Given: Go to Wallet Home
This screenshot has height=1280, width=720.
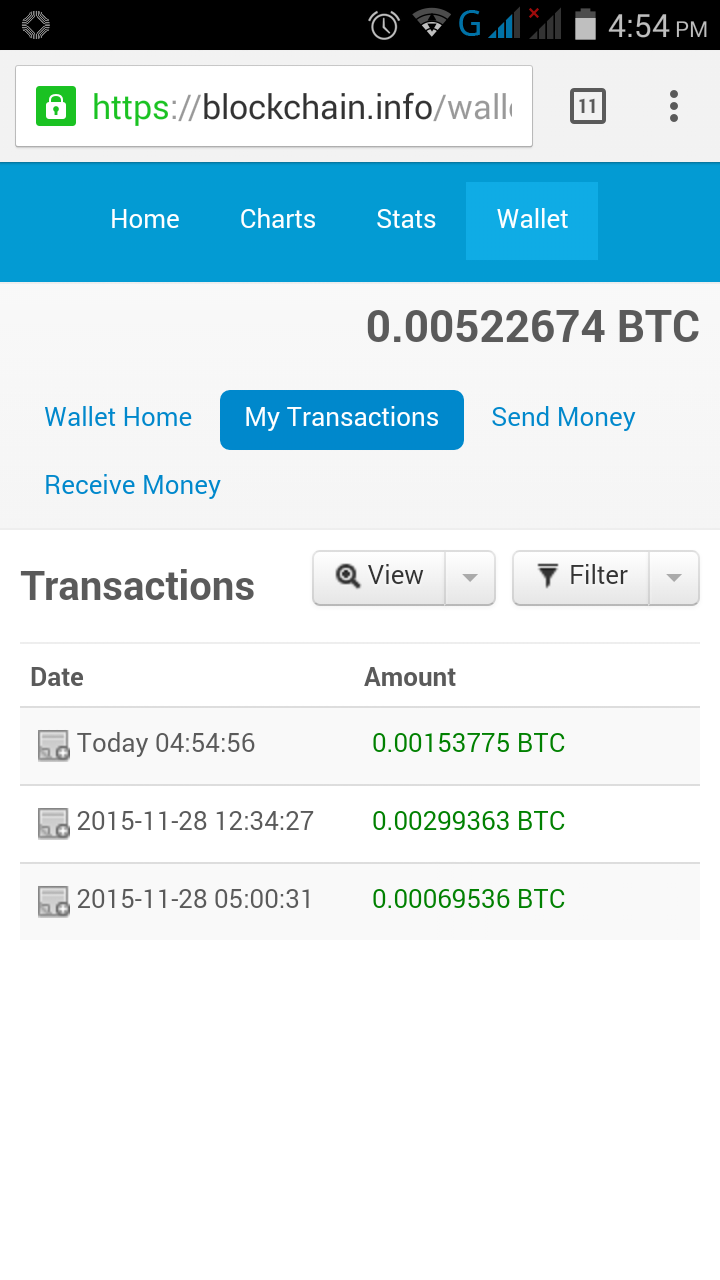Looking at the screenshot, I should [x=118, y=418].
